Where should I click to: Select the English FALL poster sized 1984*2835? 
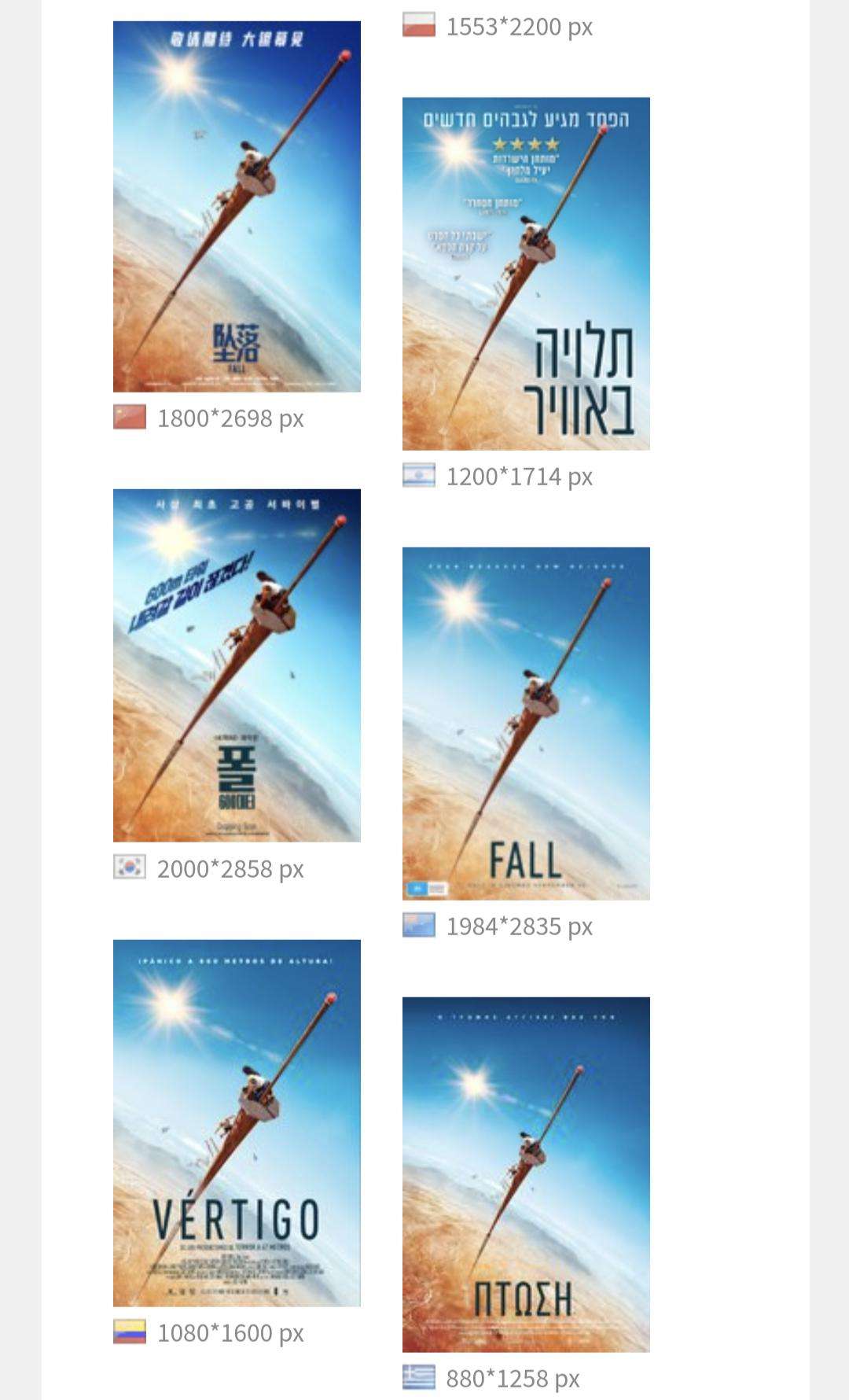point(526,724)
